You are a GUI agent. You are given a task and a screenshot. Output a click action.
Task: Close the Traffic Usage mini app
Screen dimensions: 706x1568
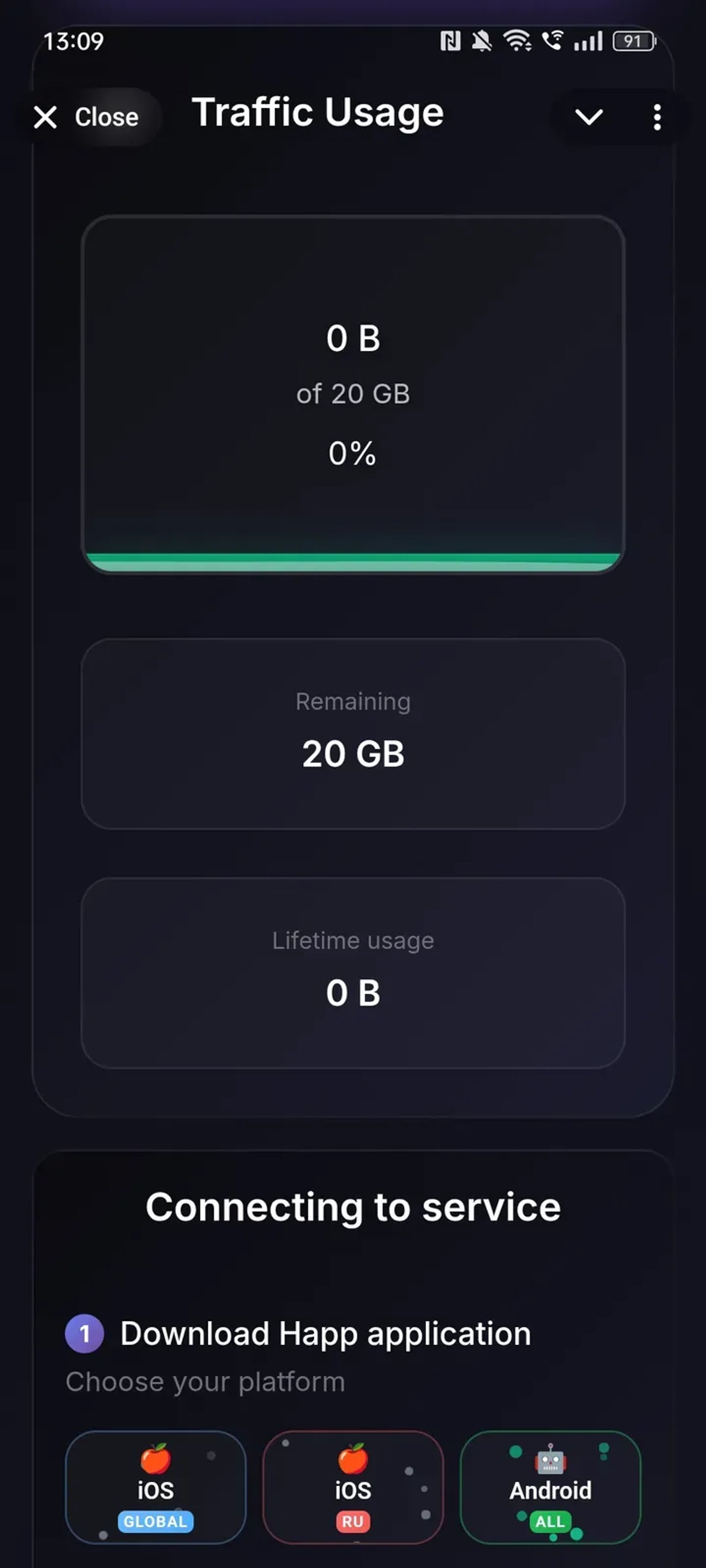[x=87, y=117]
